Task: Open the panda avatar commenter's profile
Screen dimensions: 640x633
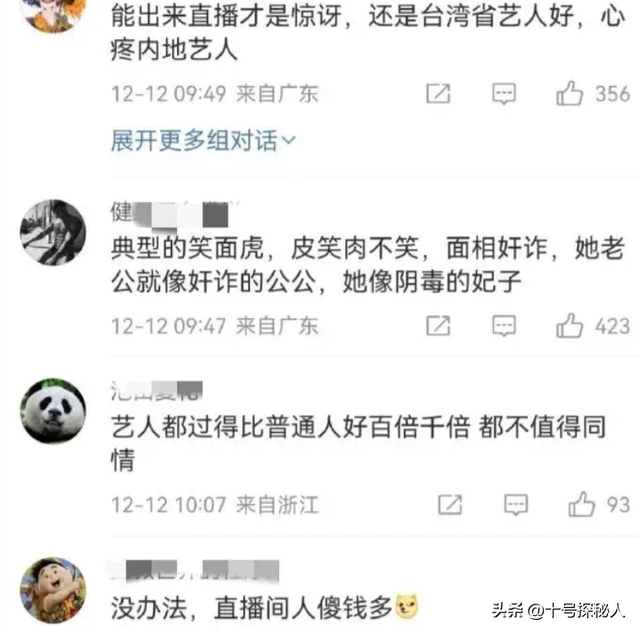Action: 53,411
